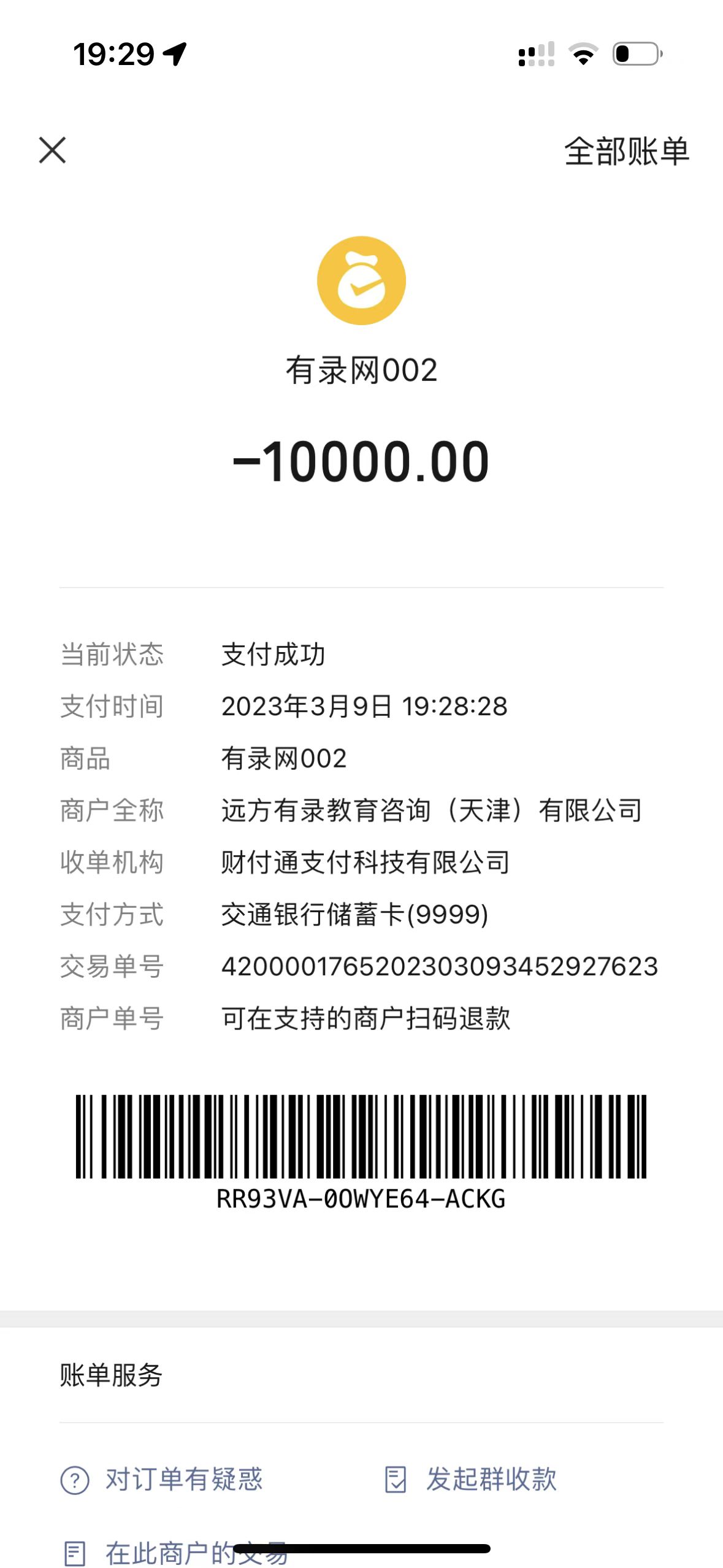Open 全部账单 (all bills)
Viewport: 723px width, 1568px height.
(626, 152)
